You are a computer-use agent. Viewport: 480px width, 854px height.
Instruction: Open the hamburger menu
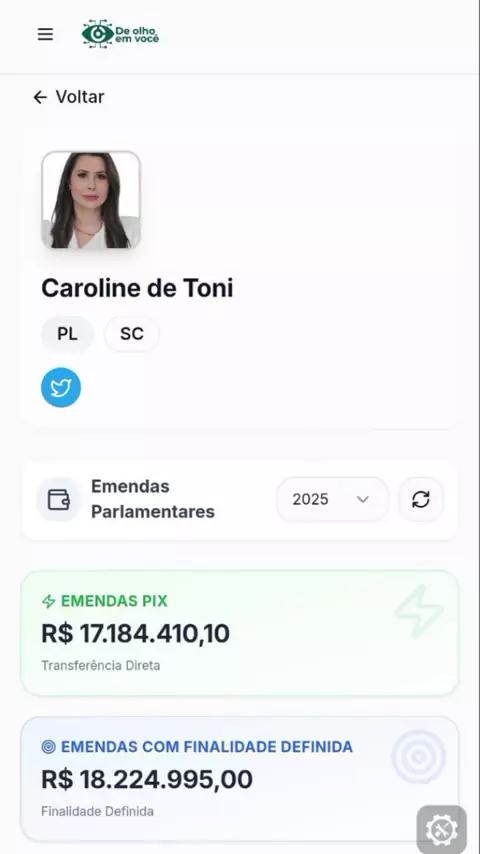click(x=45, y=34)
